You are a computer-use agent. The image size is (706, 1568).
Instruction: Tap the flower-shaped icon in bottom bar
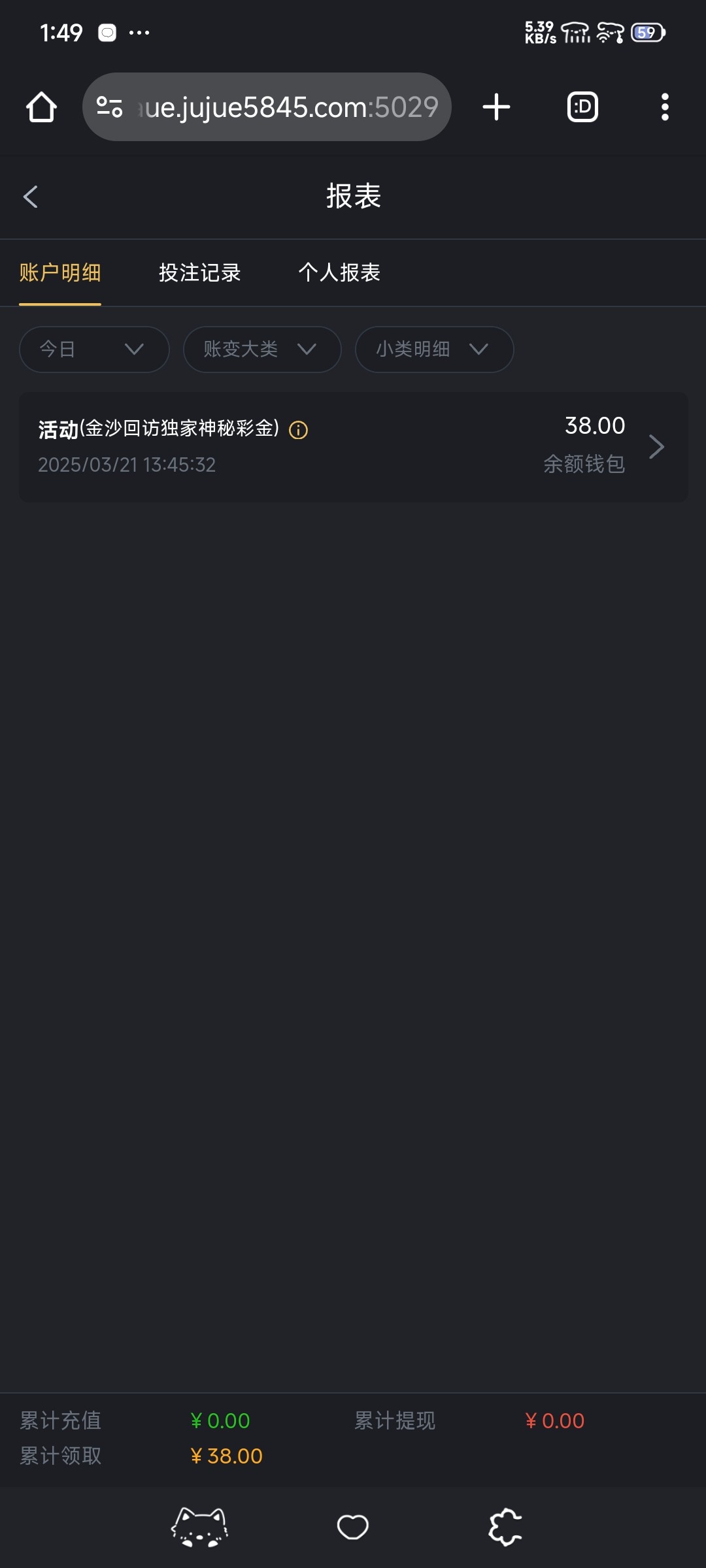point(506,1527)
